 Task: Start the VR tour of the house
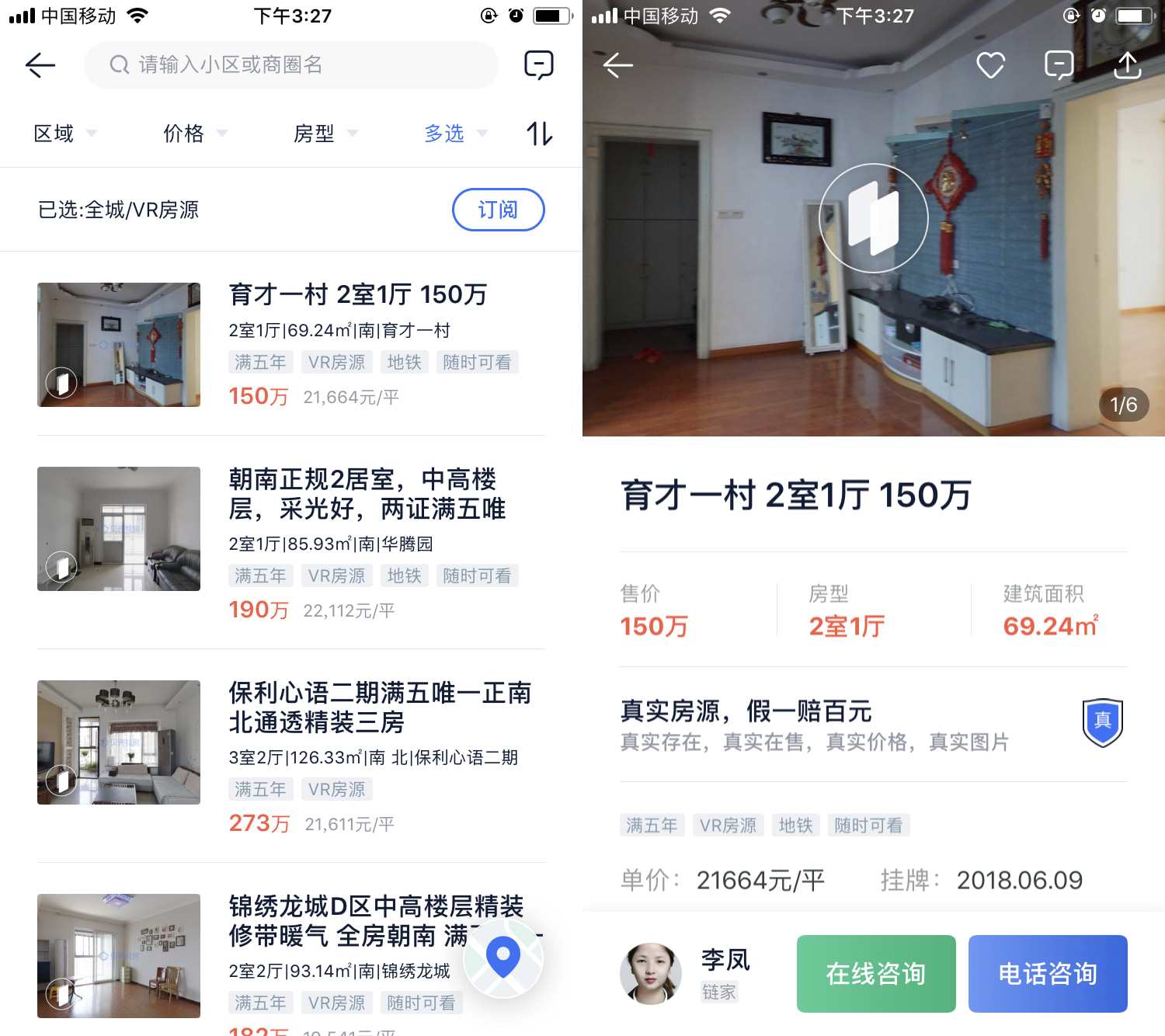873,218
